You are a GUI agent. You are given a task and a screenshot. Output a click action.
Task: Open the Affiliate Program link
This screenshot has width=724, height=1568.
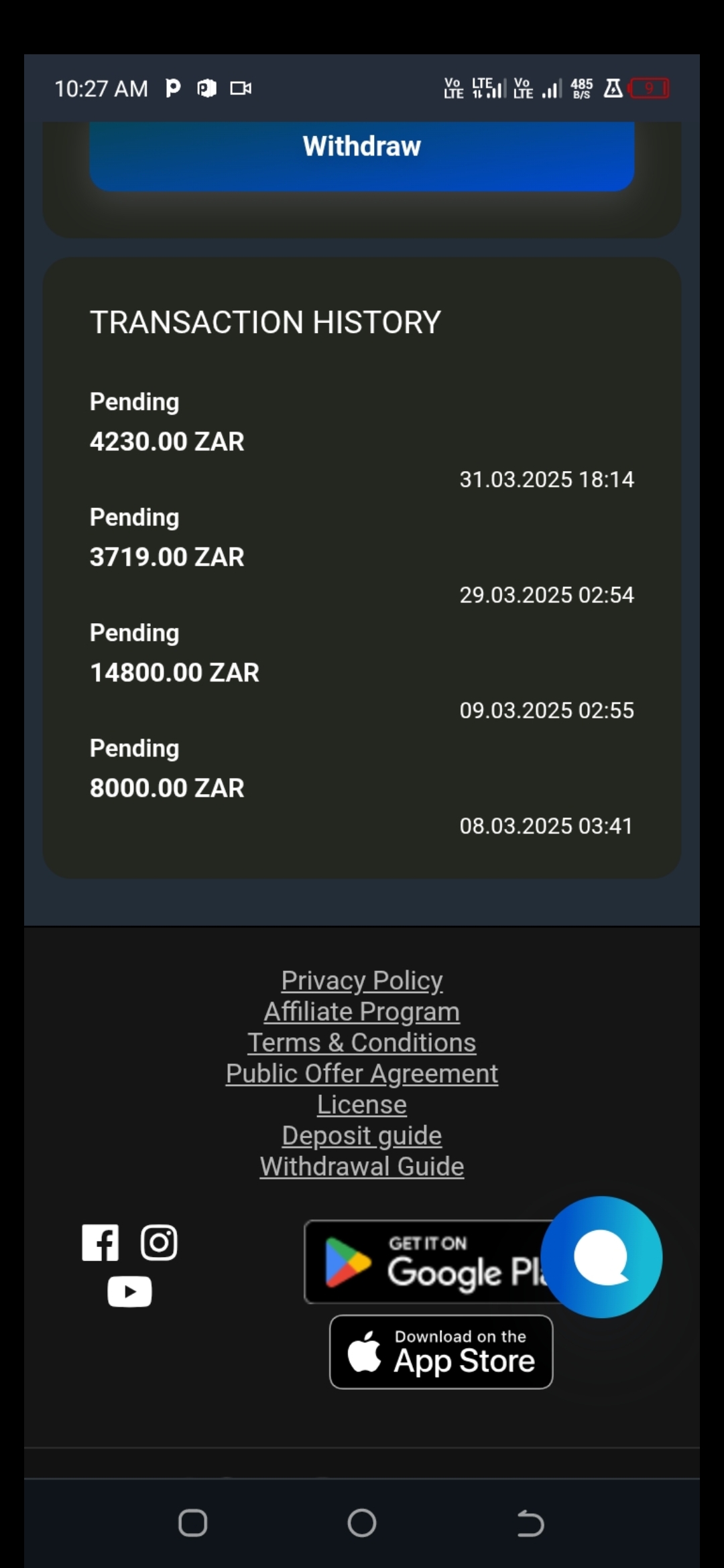pos(361,1011)
